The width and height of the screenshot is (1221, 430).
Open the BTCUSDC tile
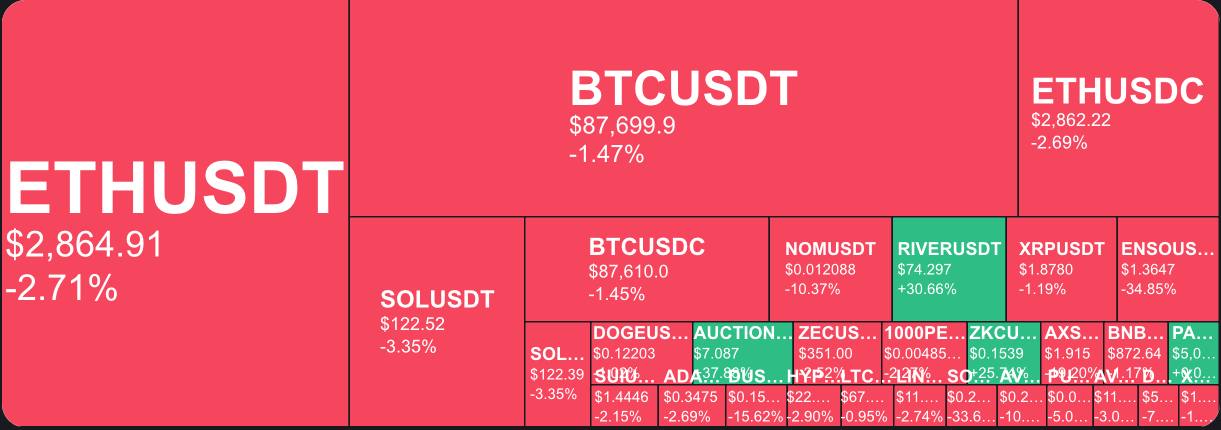647,268
